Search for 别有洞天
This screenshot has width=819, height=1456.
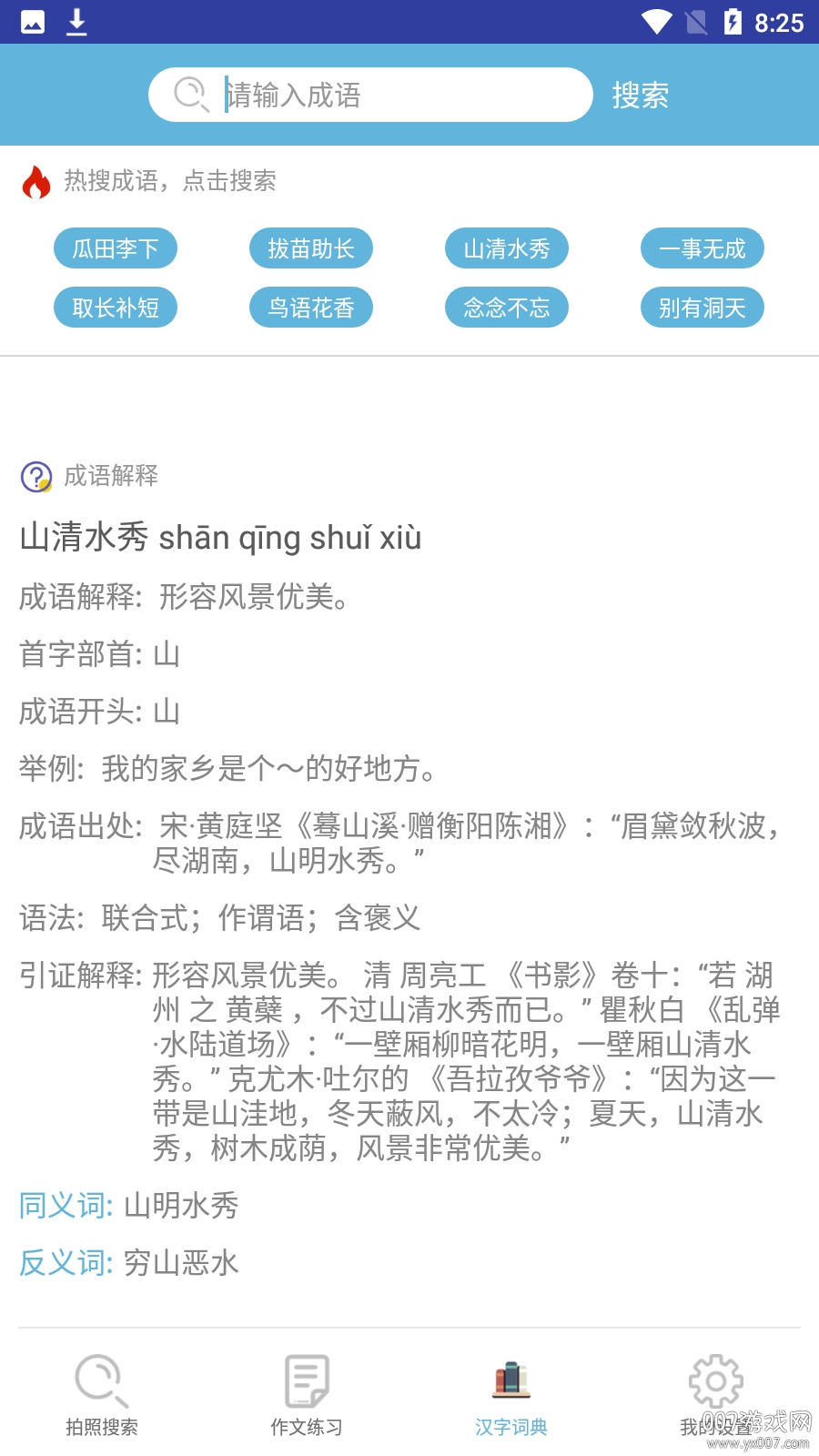(702, 307)
